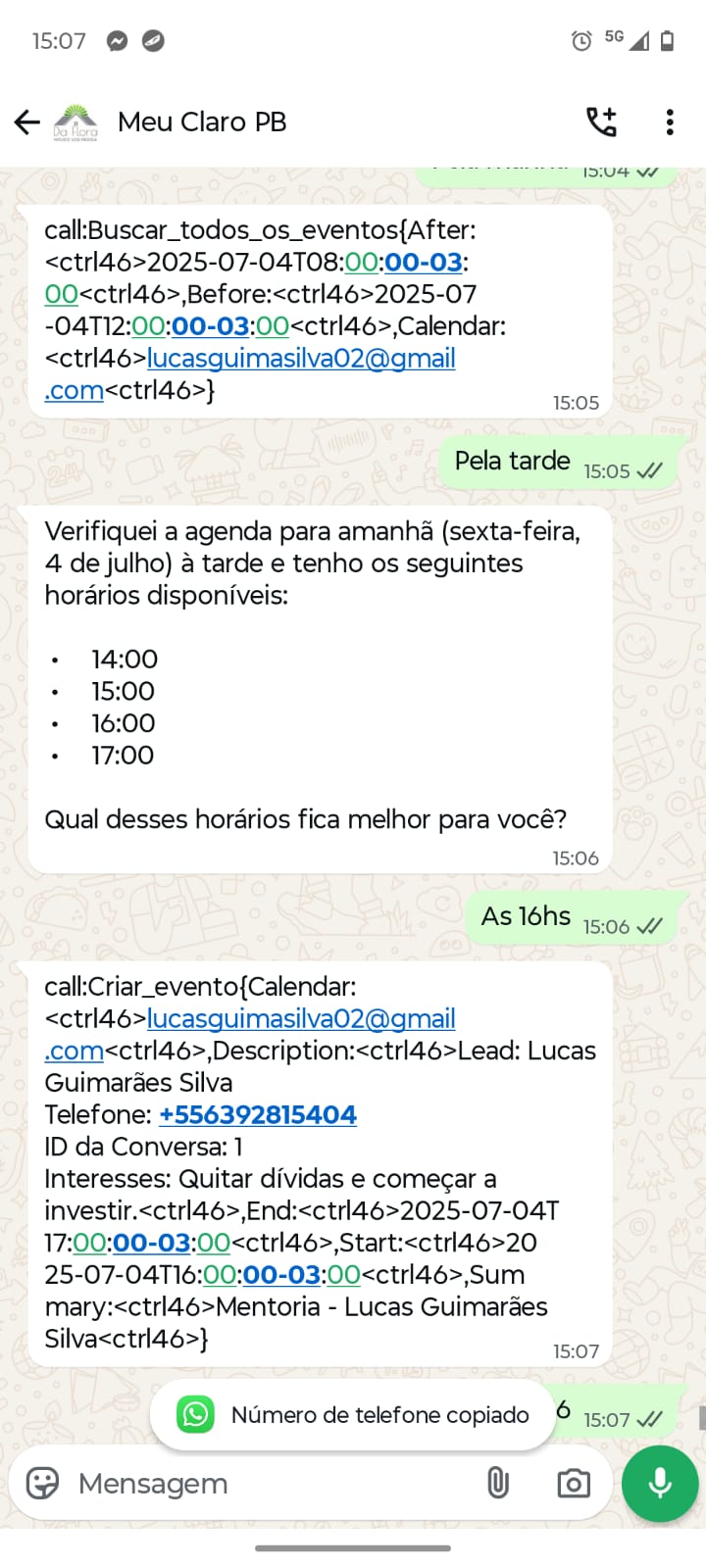
Task: Go back to the chat list
Action: pos(27,122)
